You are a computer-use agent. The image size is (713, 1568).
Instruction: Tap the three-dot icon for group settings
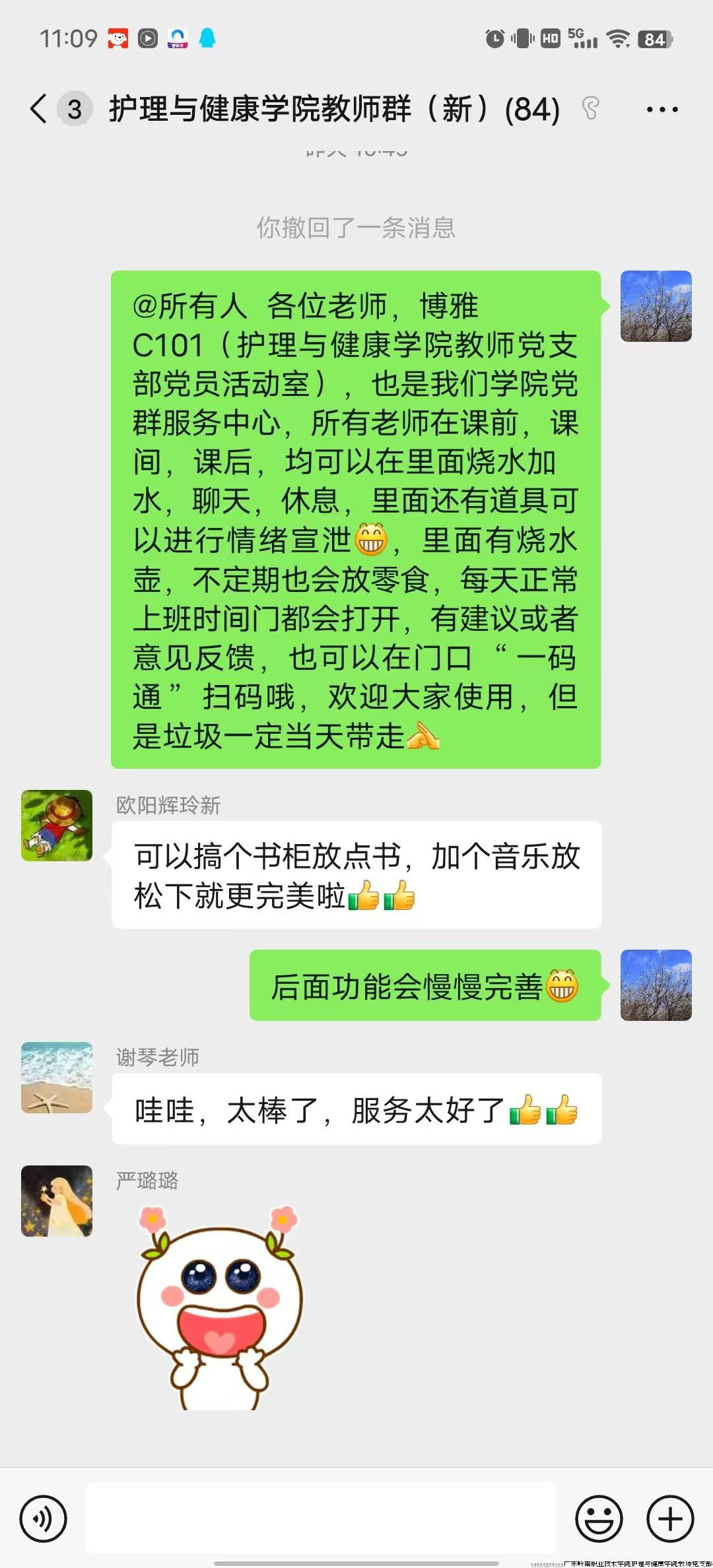(x=660, y=109)
